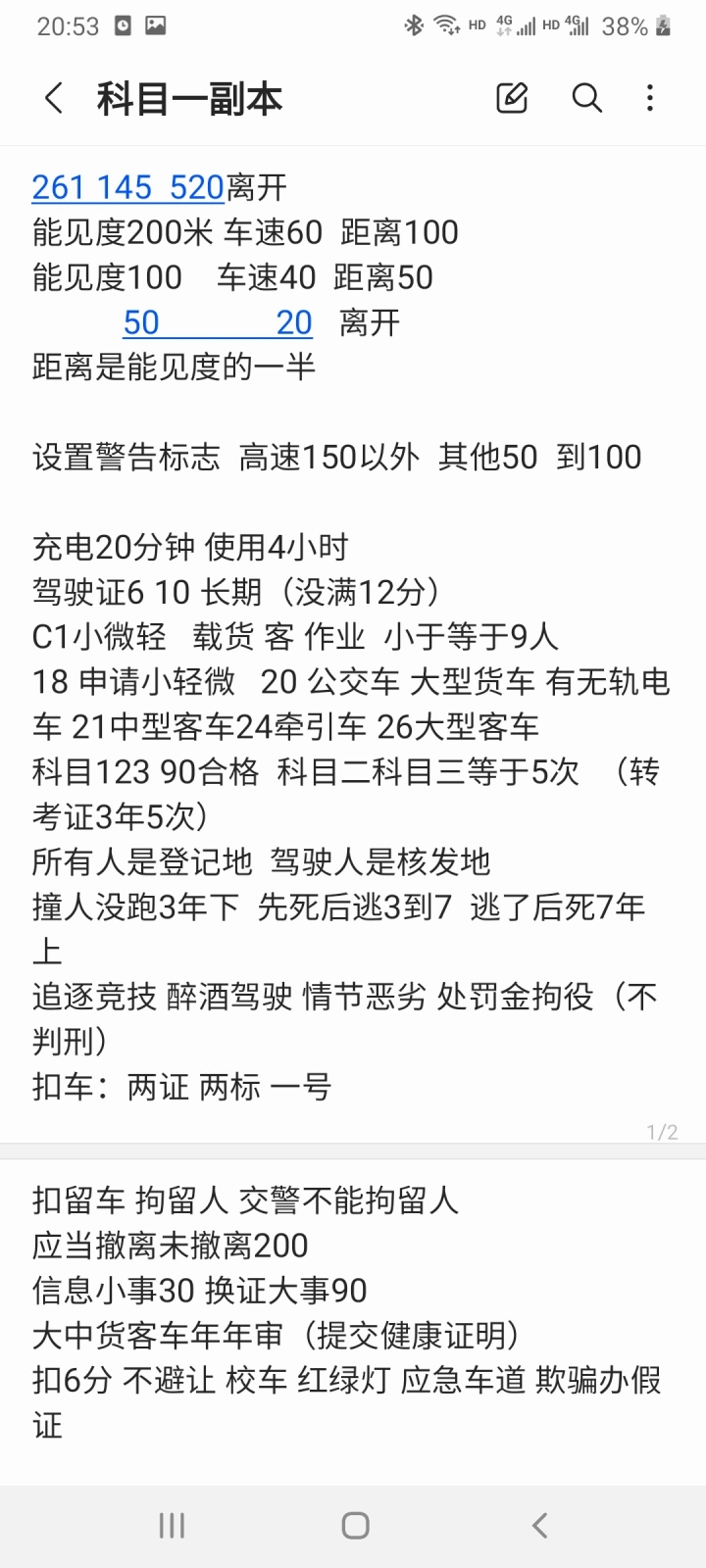Open the more options overflow menu
This screenshot has height=1568, width=706.
pos(650,98)
